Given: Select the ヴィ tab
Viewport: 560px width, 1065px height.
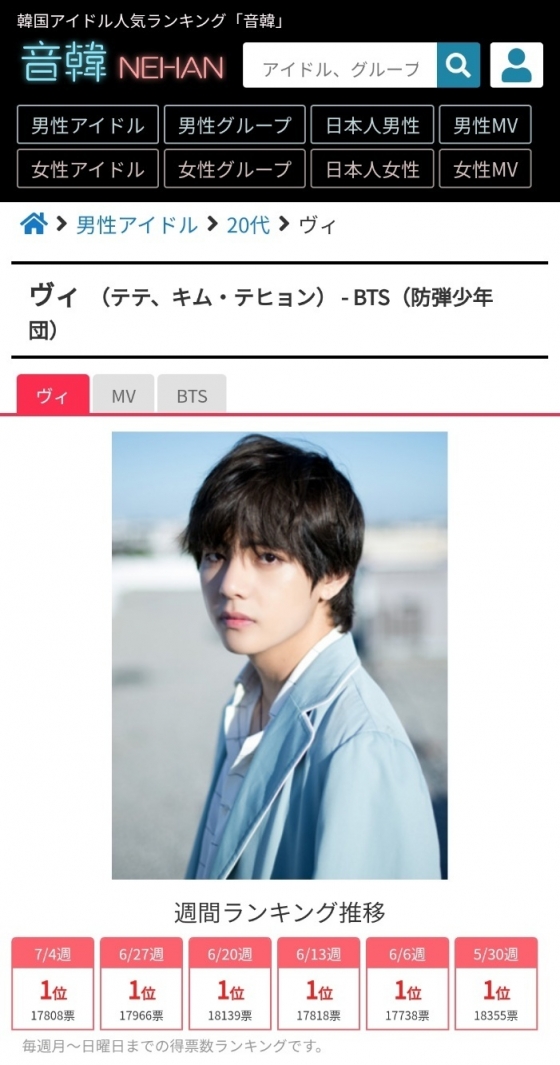Looking at the screenshot, I should (53, 394).
